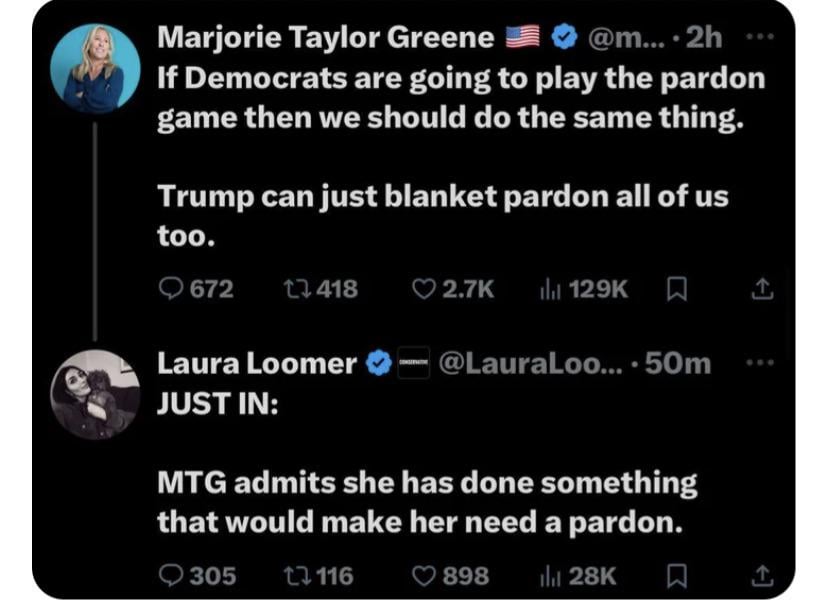
Task: Bookmark Laura Loomer's reply
Action: (x=677, y=575)
